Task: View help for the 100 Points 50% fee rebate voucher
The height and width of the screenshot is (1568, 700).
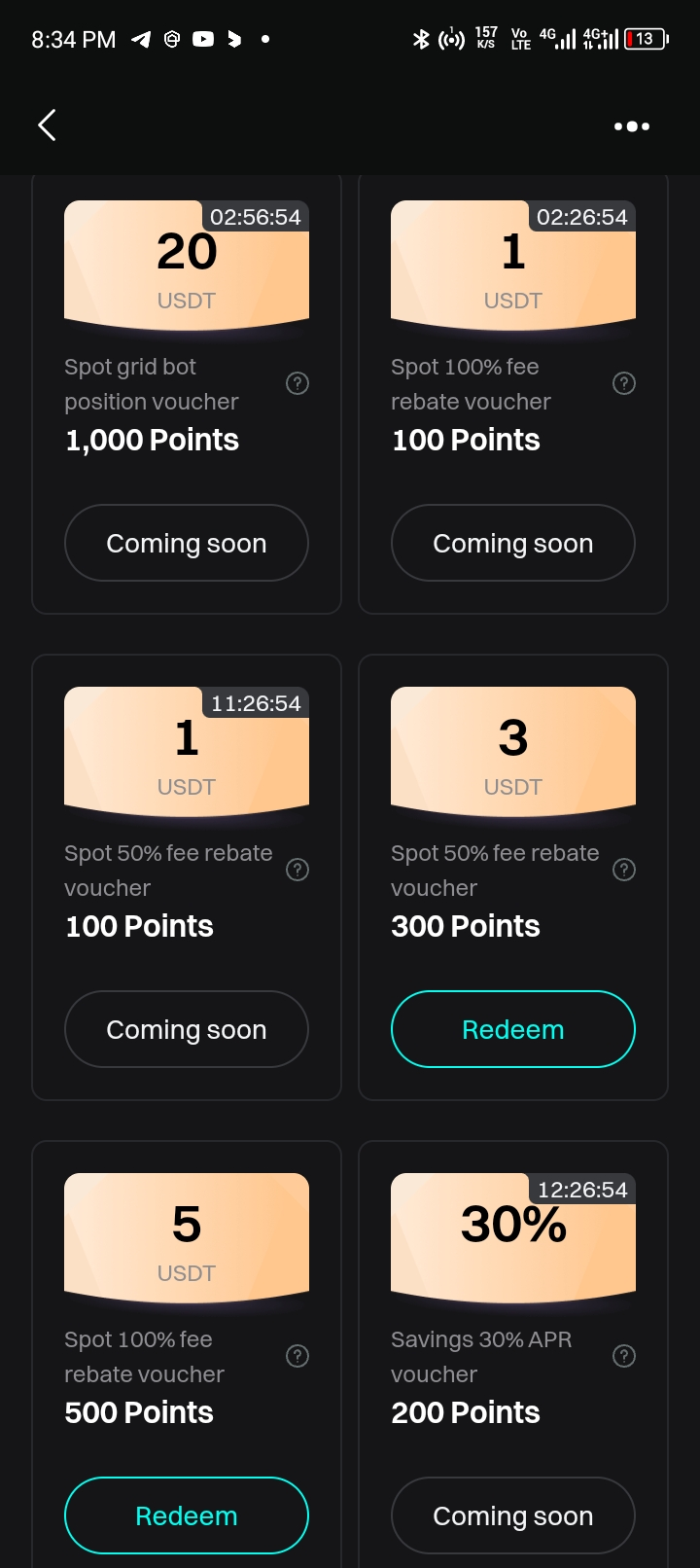Action: [x=297, y=870]
